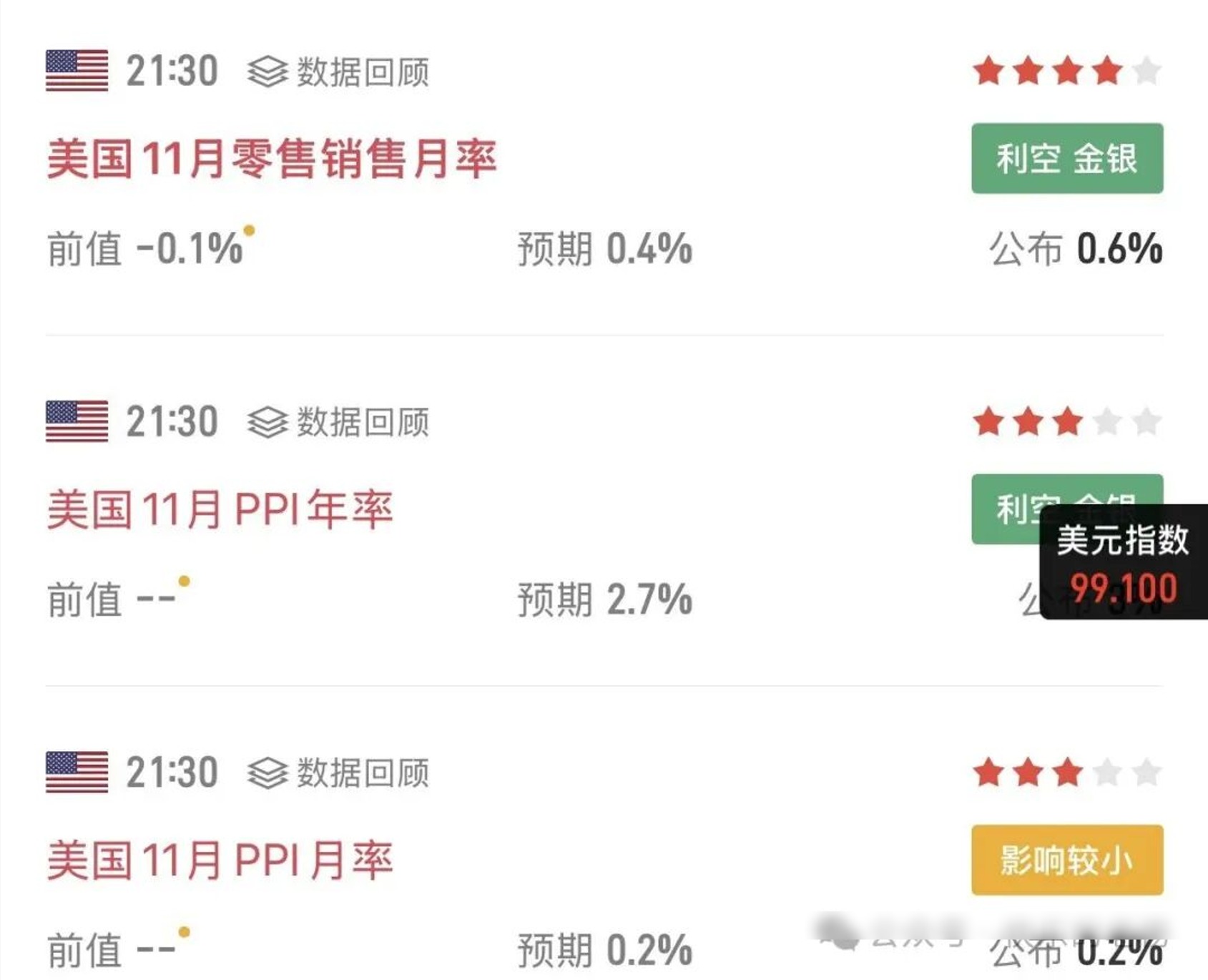Tap 利空 金银 tag on retail sales
Screen dimensions: 1208x980
click(1066, 158)
